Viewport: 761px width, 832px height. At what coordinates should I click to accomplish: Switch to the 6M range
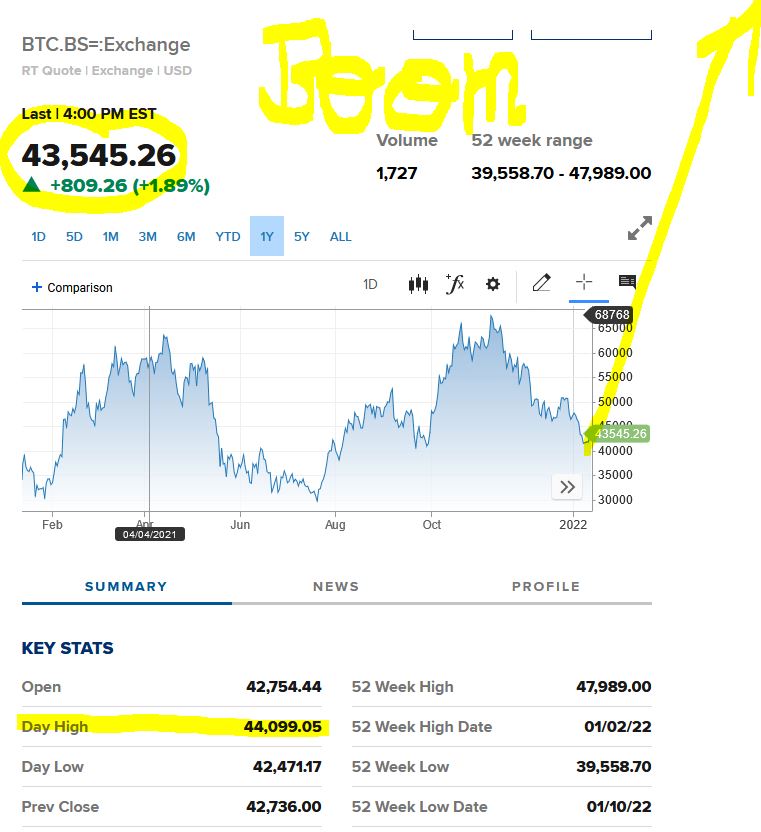click(186, 237)
